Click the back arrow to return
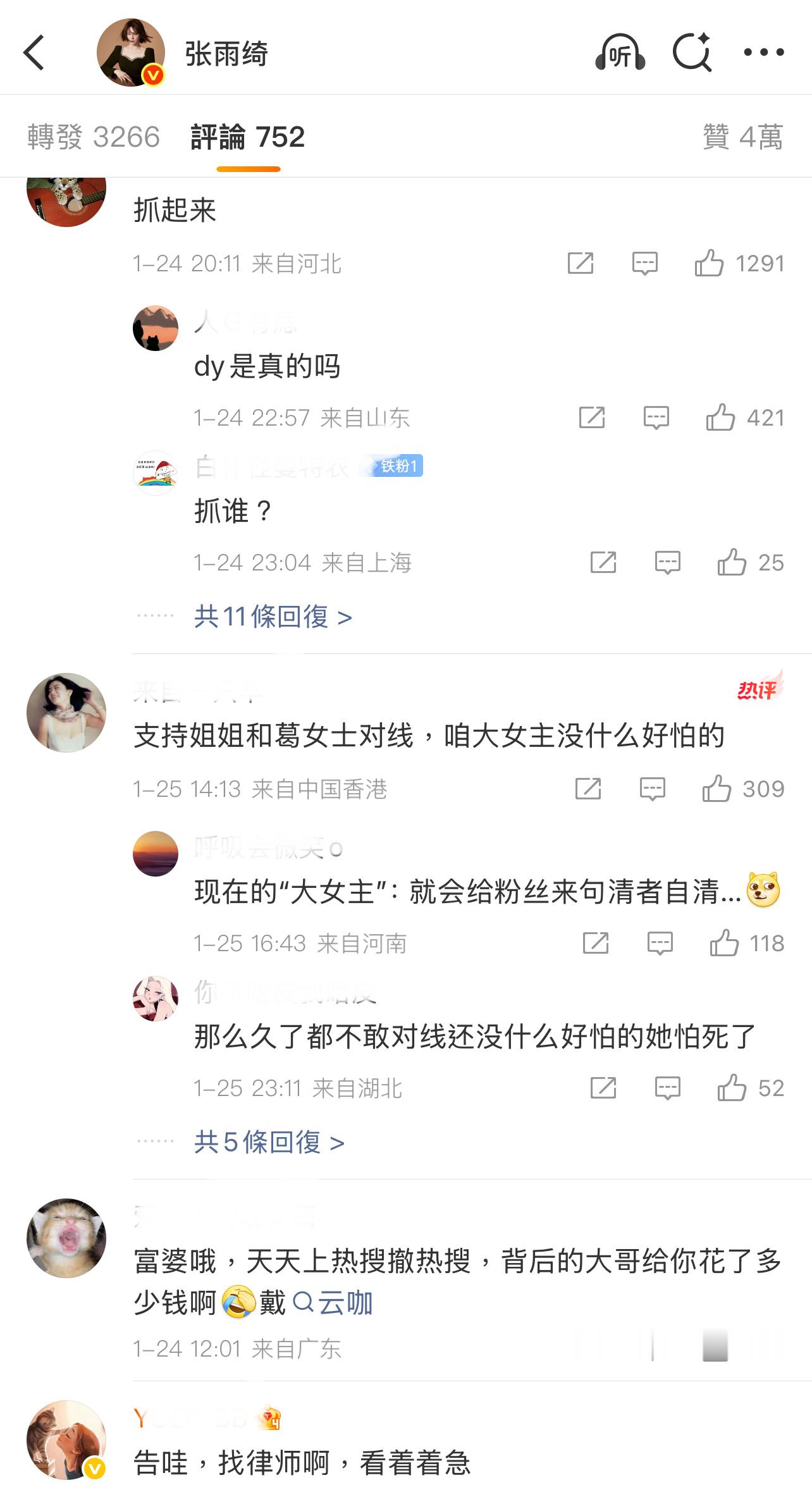 pyautogui.click(x=34, y=52)
